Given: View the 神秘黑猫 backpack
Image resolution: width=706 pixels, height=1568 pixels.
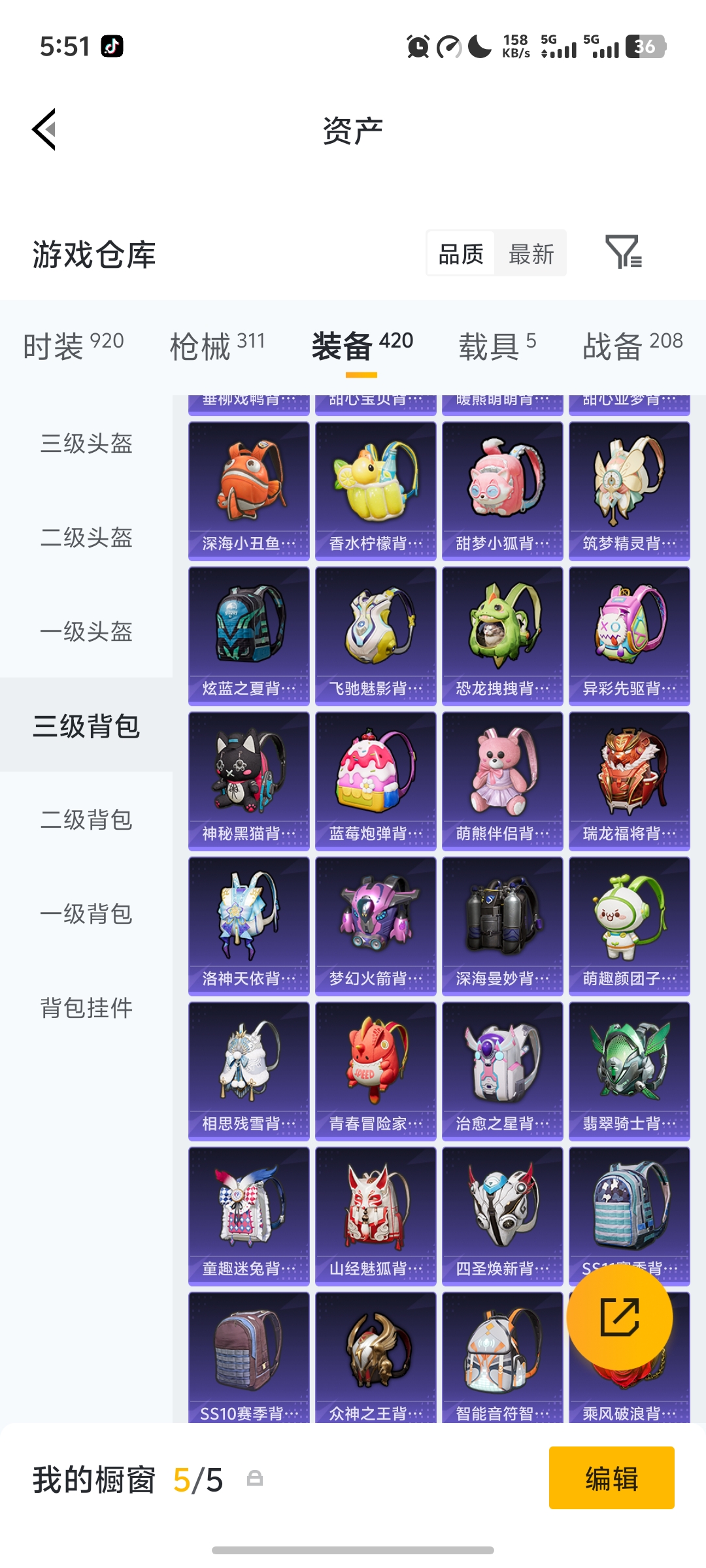Looking at the screenshot, I should pos(248,780).
